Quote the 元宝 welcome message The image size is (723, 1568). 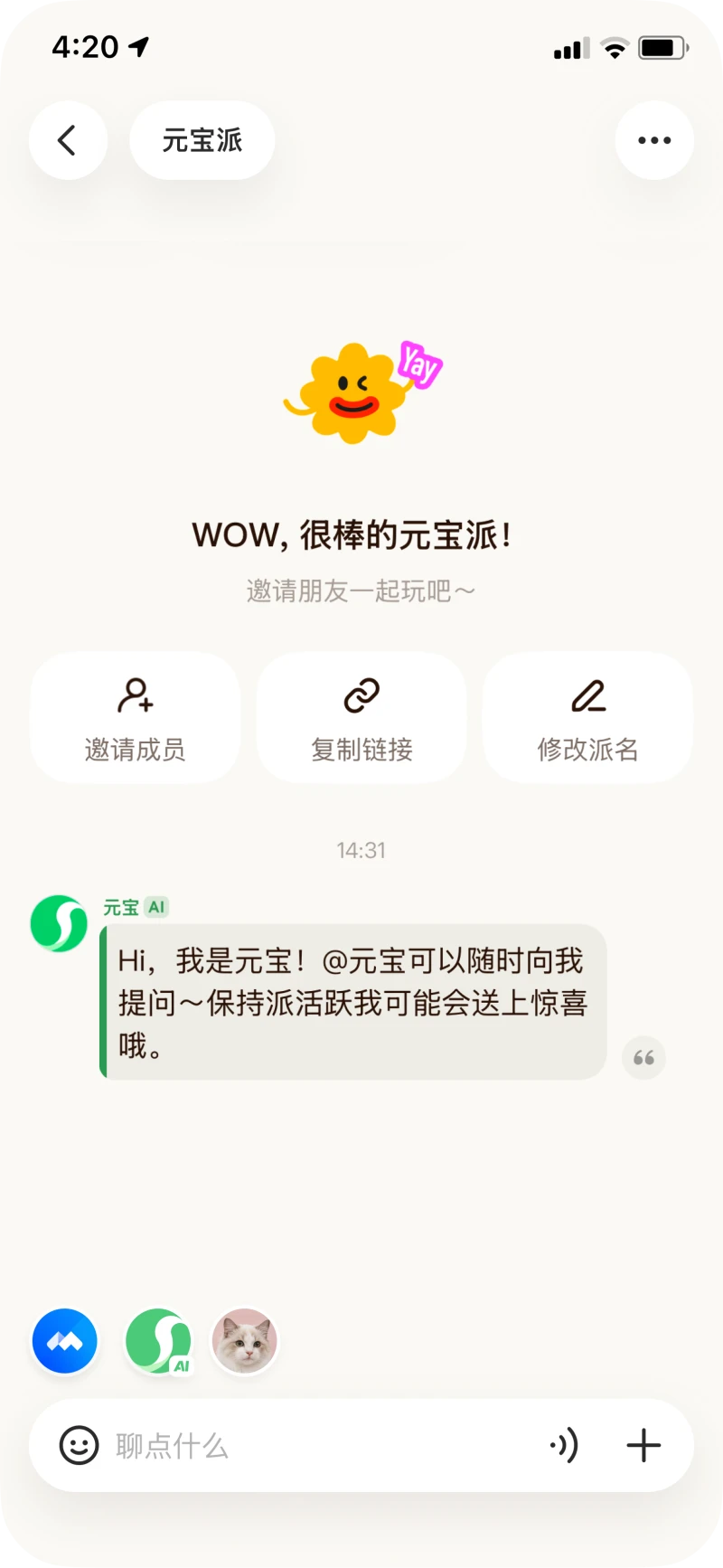[x=643, y=1058]
